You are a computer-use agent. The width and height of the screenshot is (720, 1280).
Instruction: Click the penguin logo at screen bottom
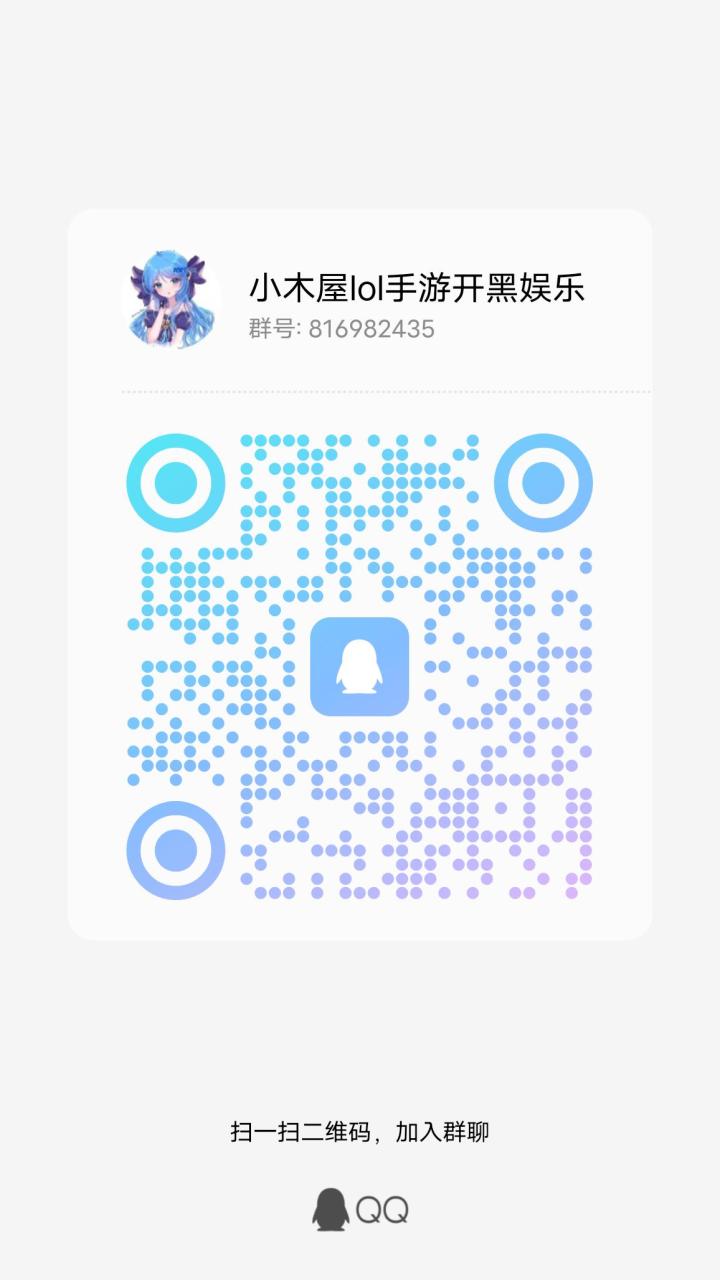coord(330,1208)
